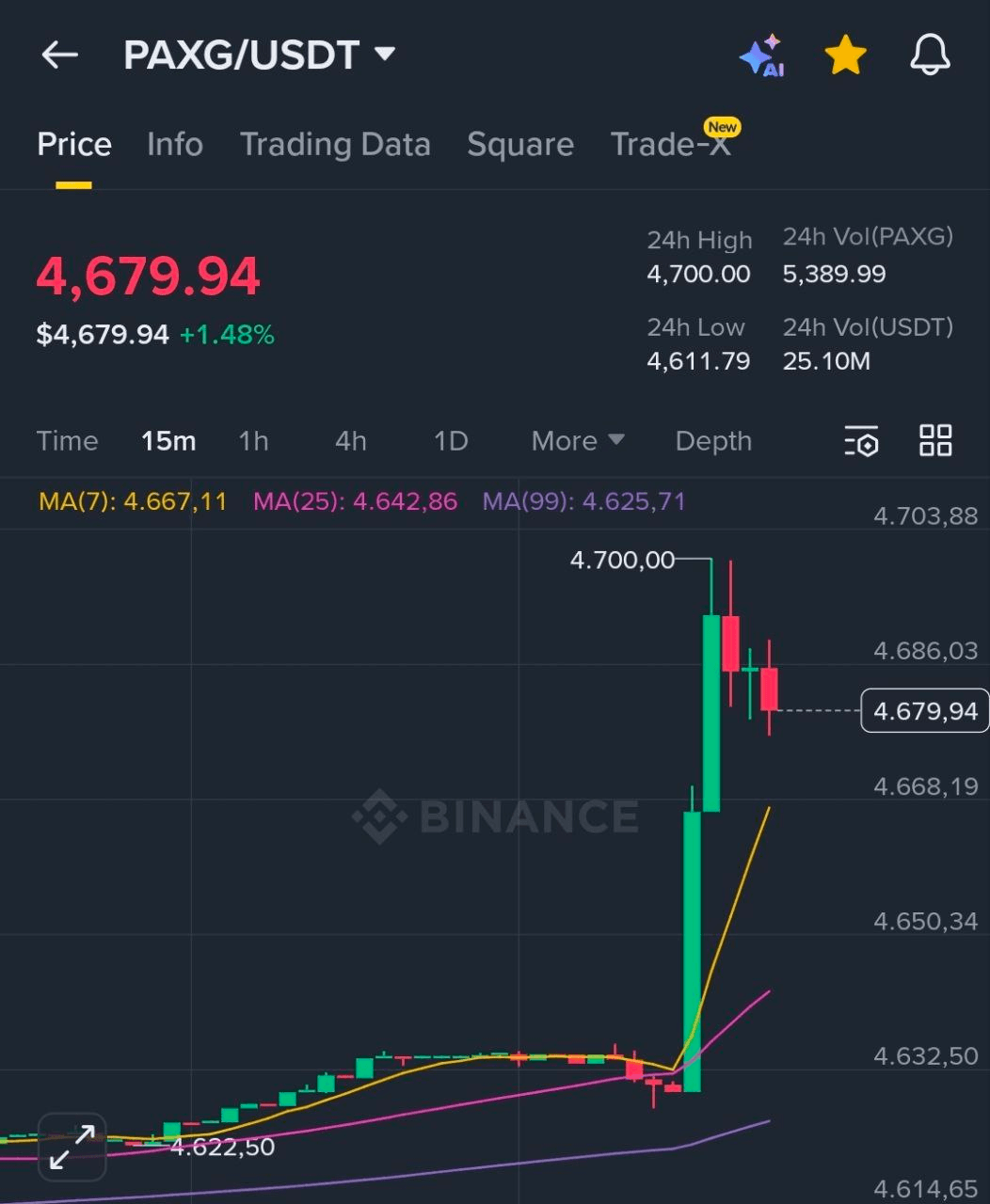The height and width of the screenshot is (1204, 990).
Task: Open the PAXG/USDT pair selector dropdown
Action: point(262,55)
